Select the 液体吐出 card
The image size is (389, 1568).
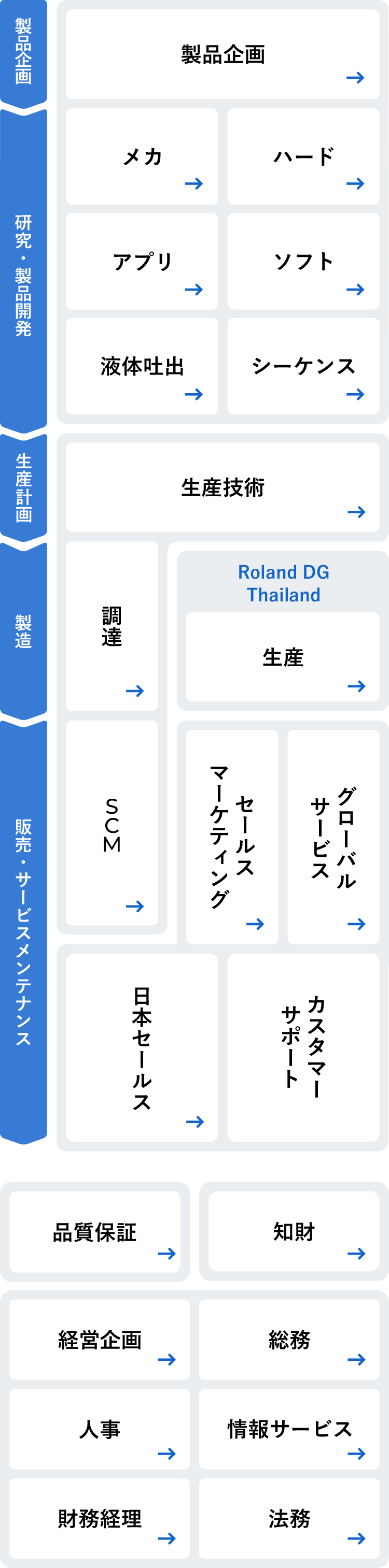point(142,366)
